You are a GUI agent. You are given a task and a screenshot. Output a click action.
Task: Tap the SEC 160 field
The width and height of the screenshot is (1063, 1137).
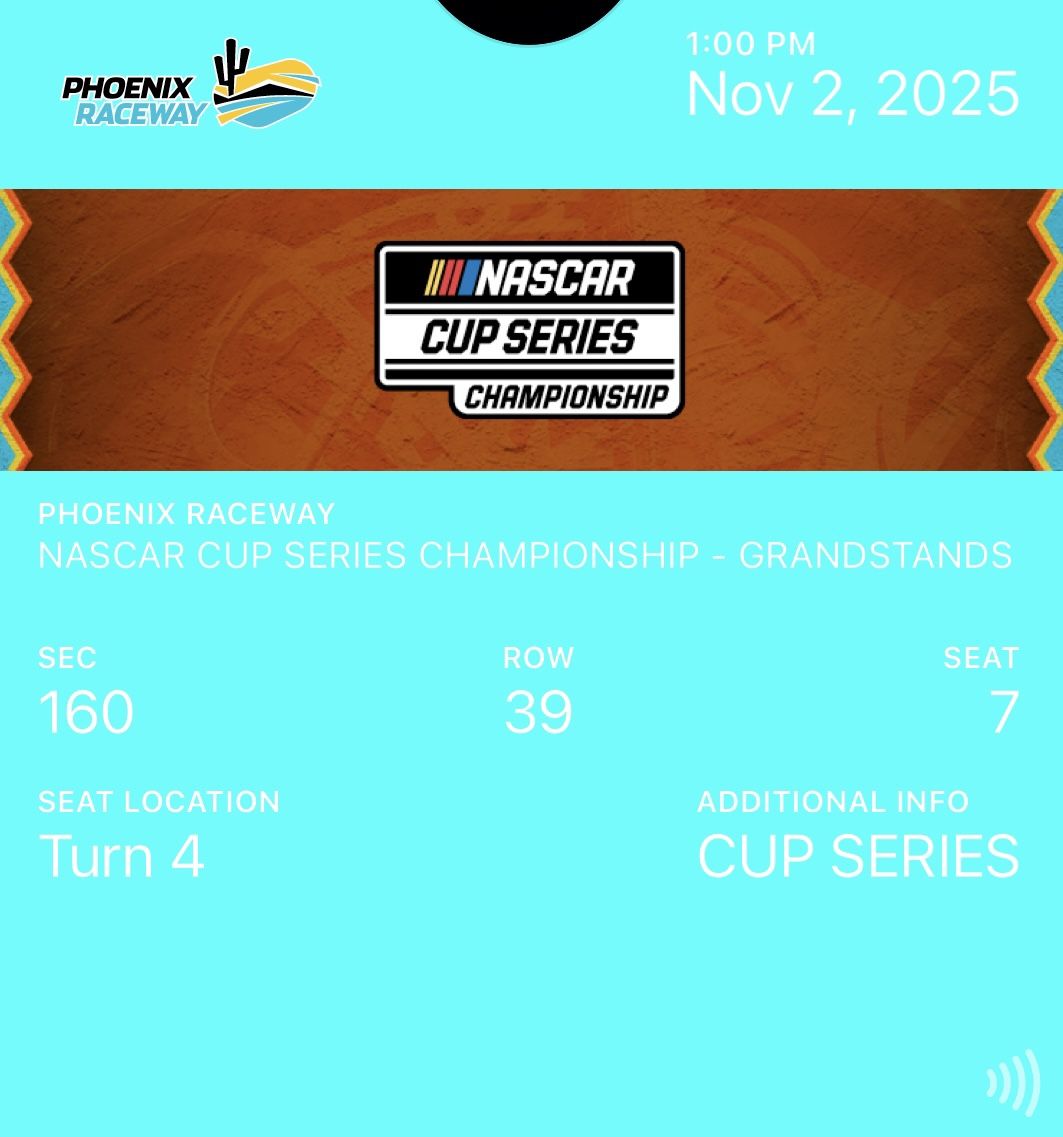coord(86,710)
